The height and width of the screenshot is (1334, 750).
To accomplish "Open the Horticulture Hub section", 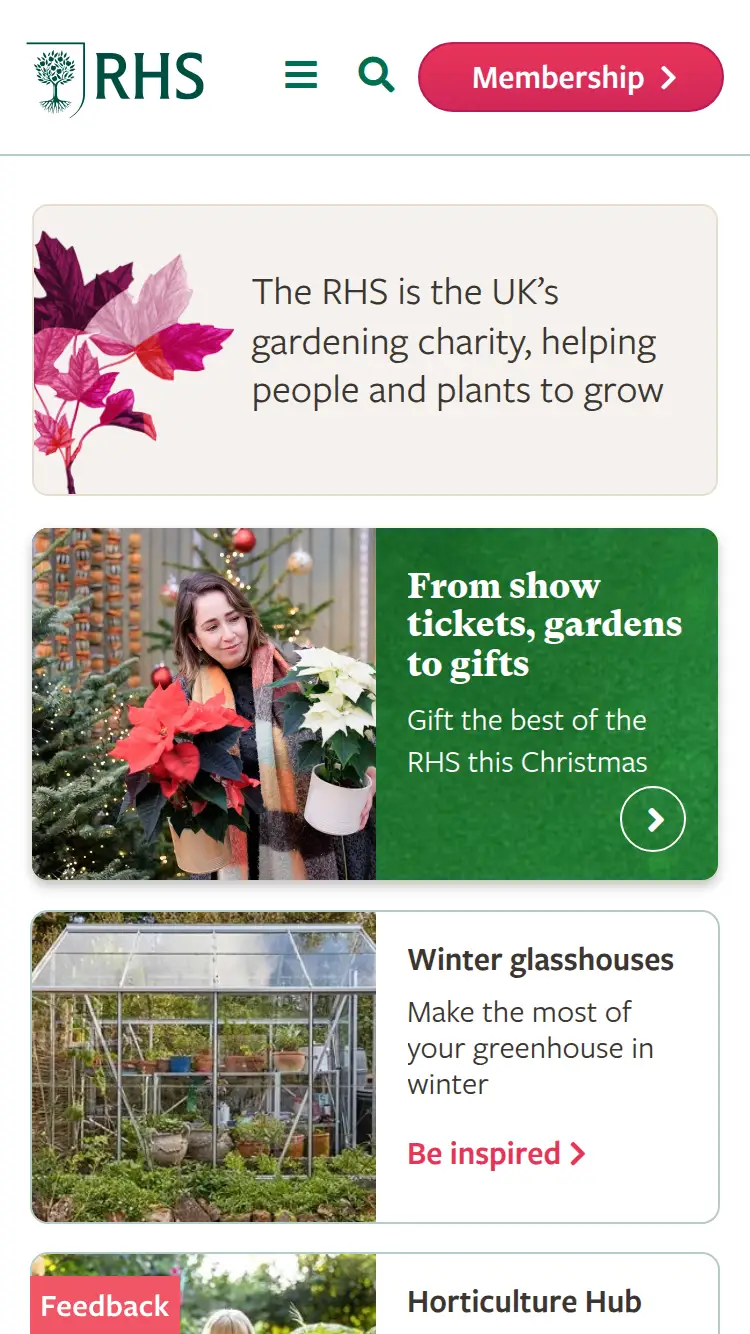I will point(523,1302).
